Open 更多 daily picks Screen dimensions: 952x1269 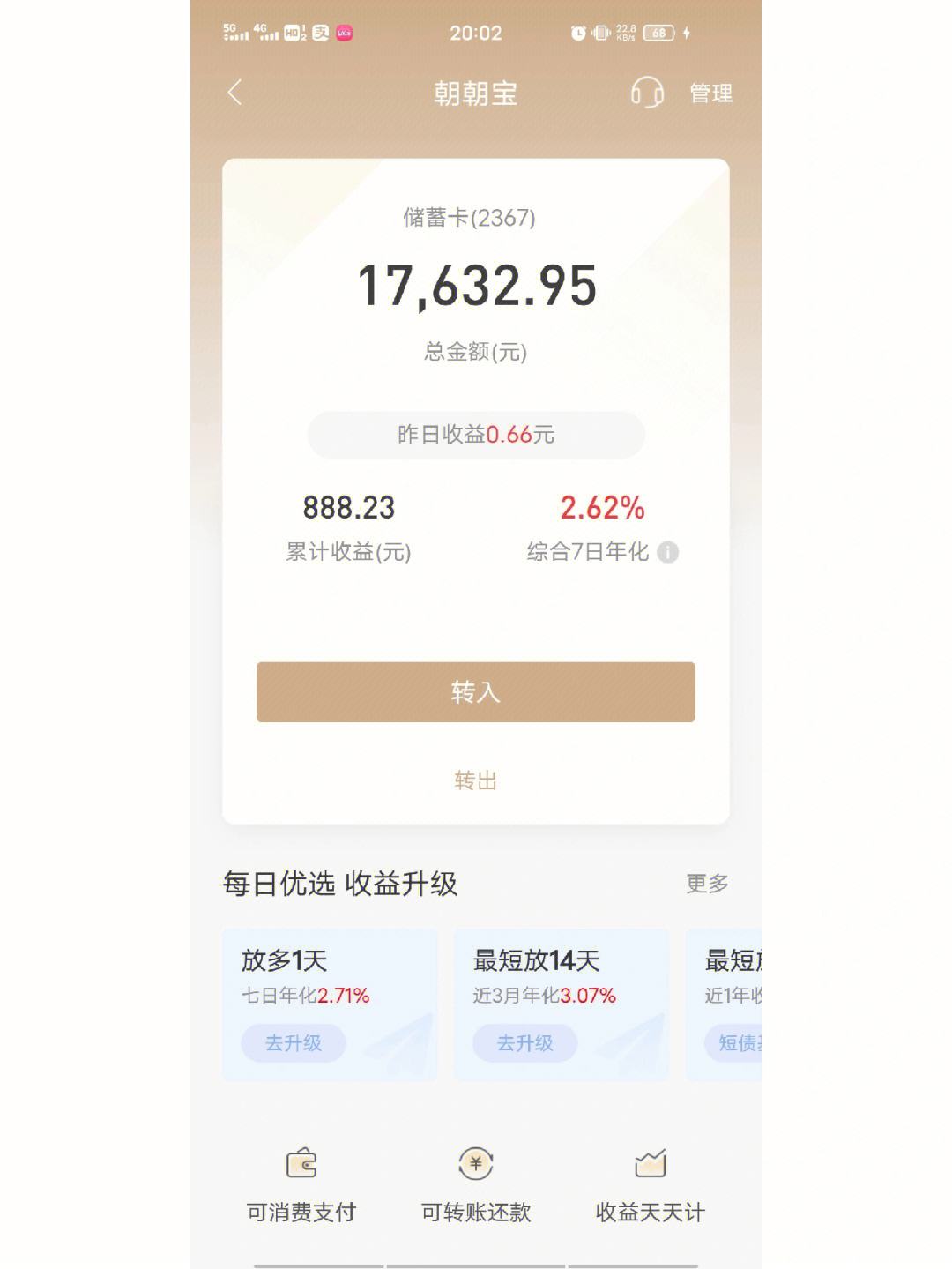707,884
